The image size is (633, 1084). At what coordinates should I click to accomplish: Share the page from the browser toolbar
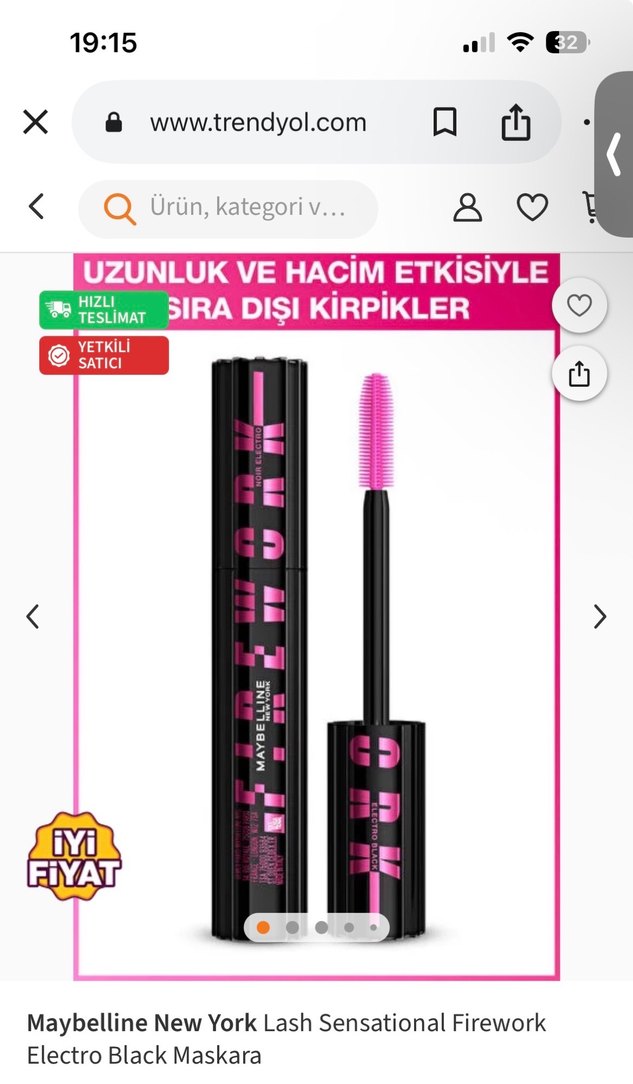click(514, 123)
